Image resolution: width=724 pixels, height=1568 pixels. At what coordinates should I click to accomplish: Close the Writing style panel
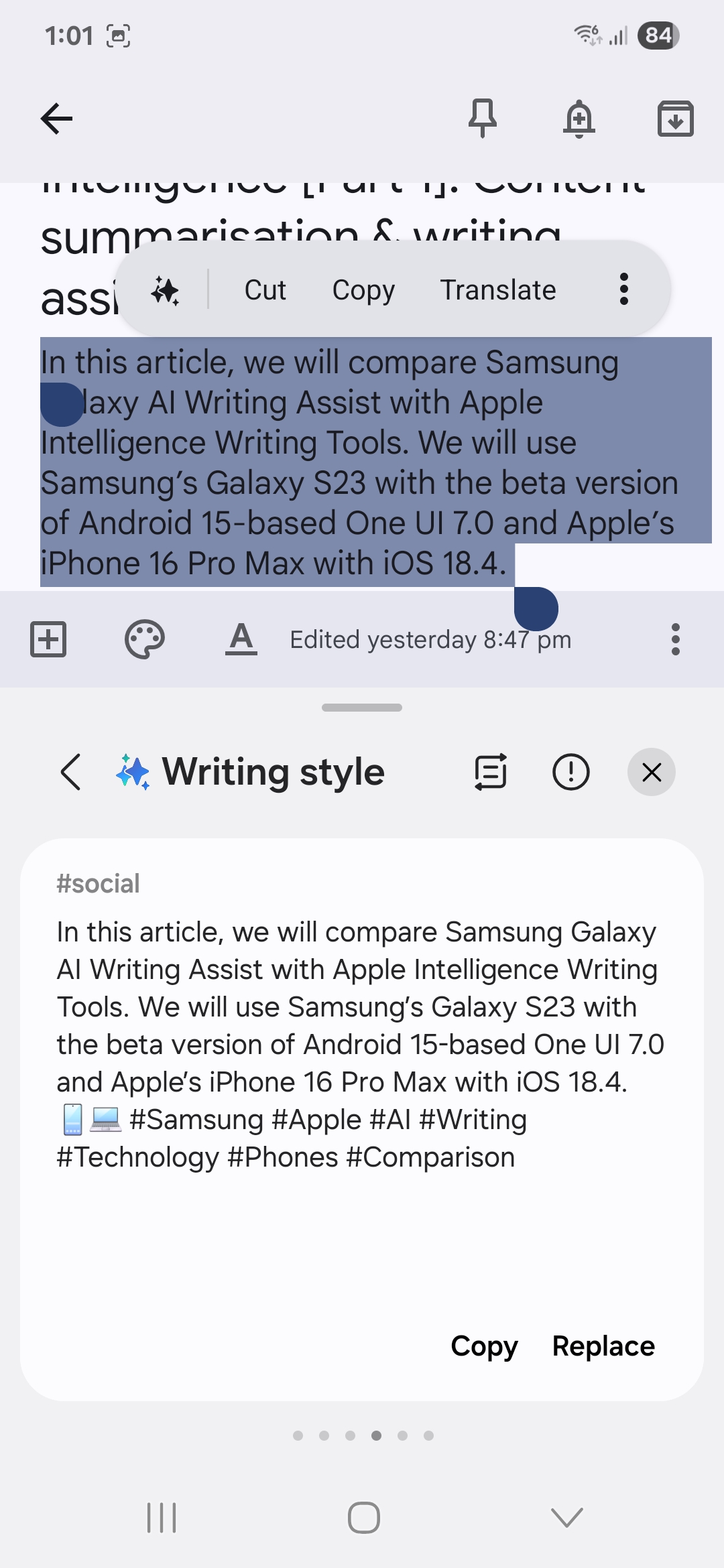(651, 772)
